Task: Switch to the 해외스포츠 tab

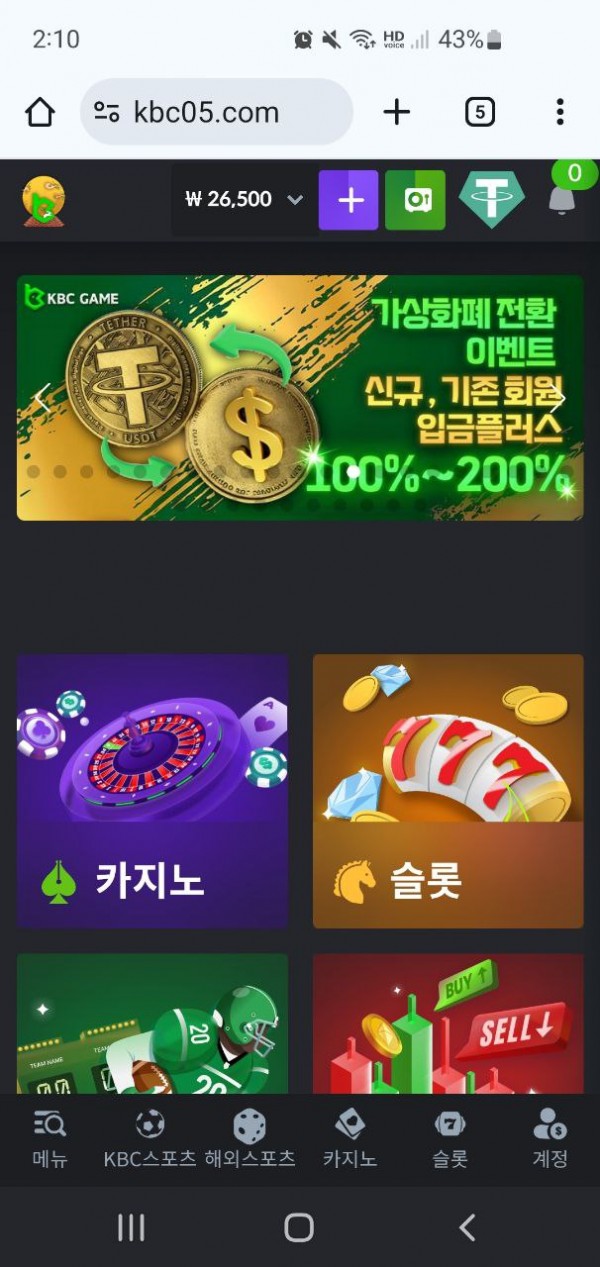Action: tap(250, 1140)
